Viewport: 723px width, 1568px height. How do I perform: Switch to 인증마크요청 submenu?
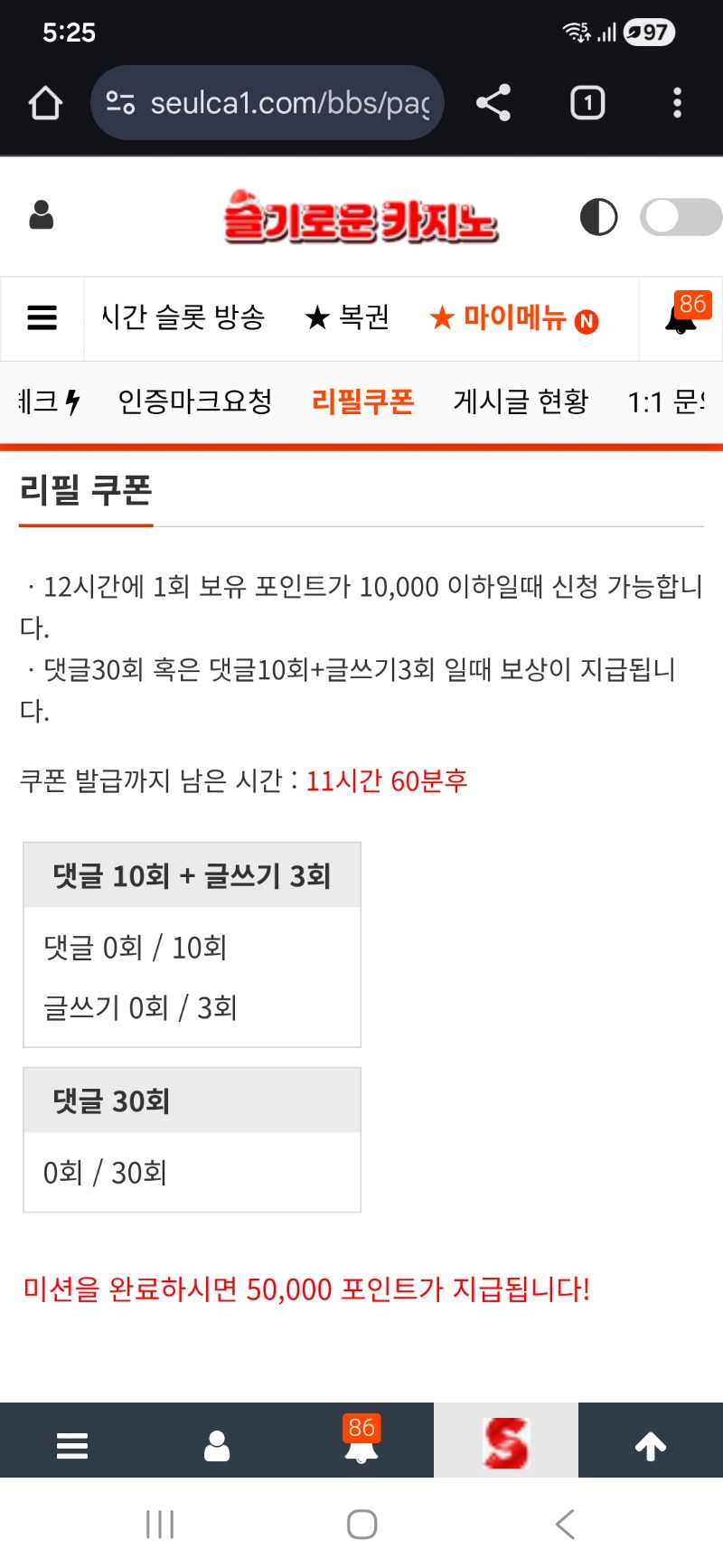pos(195,401)
